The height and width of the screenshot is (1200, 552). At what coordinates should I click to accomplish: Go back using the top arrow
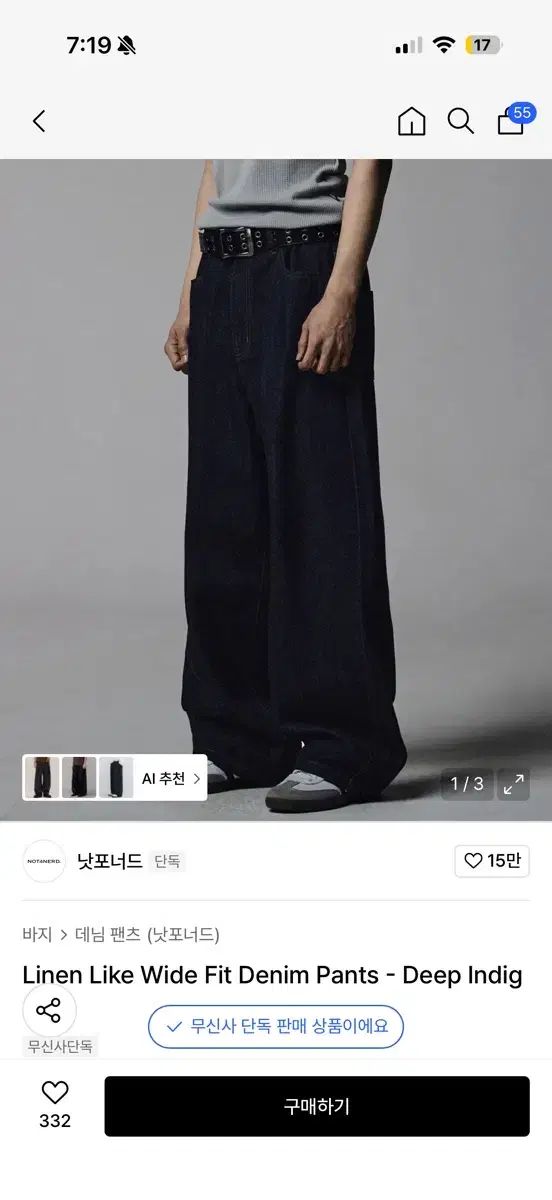[x=39, y=122]
